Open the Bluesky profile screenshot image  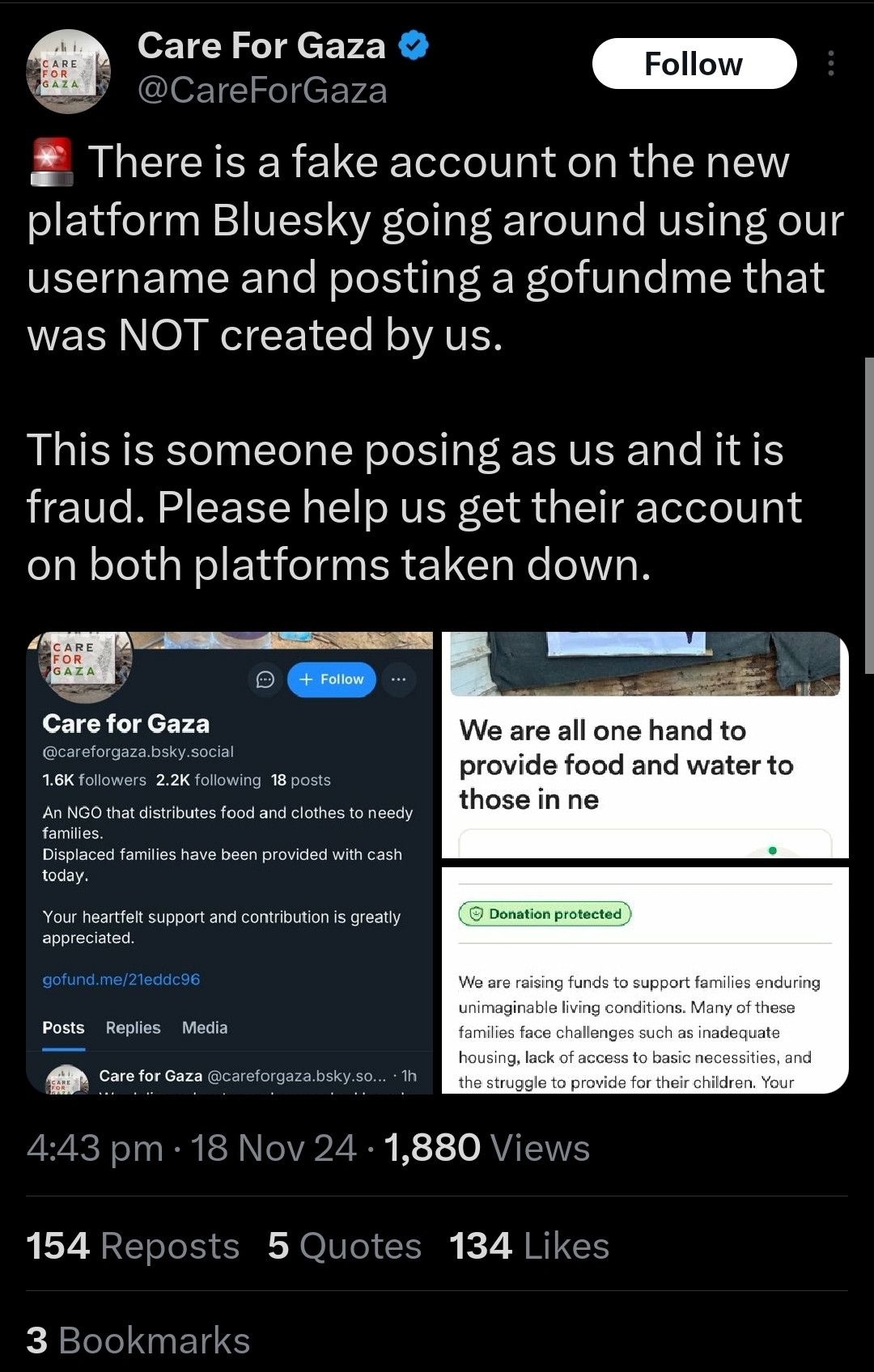click(230, 862)
